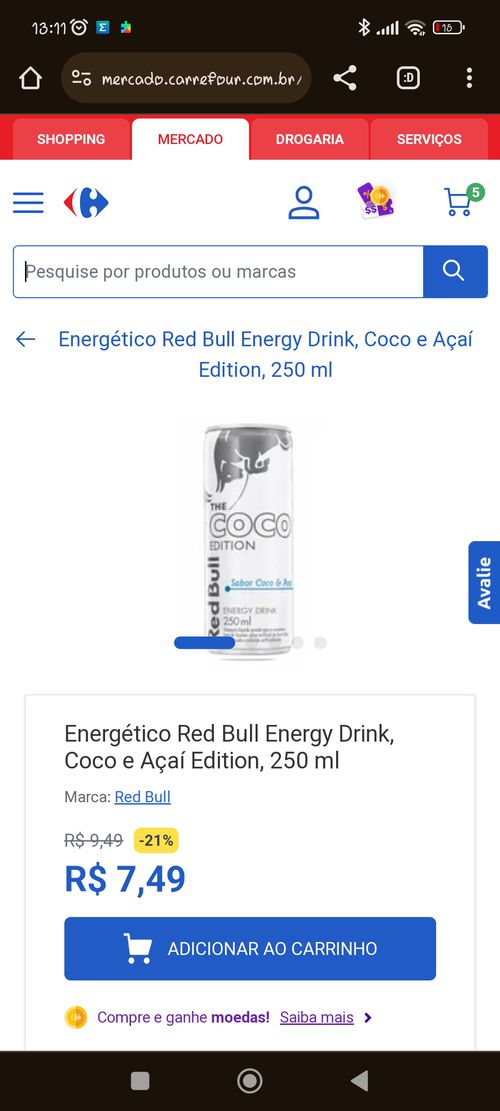View the shopping cart with 5 items
Image resolution: width=500 pixels, height=1111 pixels.
[463, 200]
